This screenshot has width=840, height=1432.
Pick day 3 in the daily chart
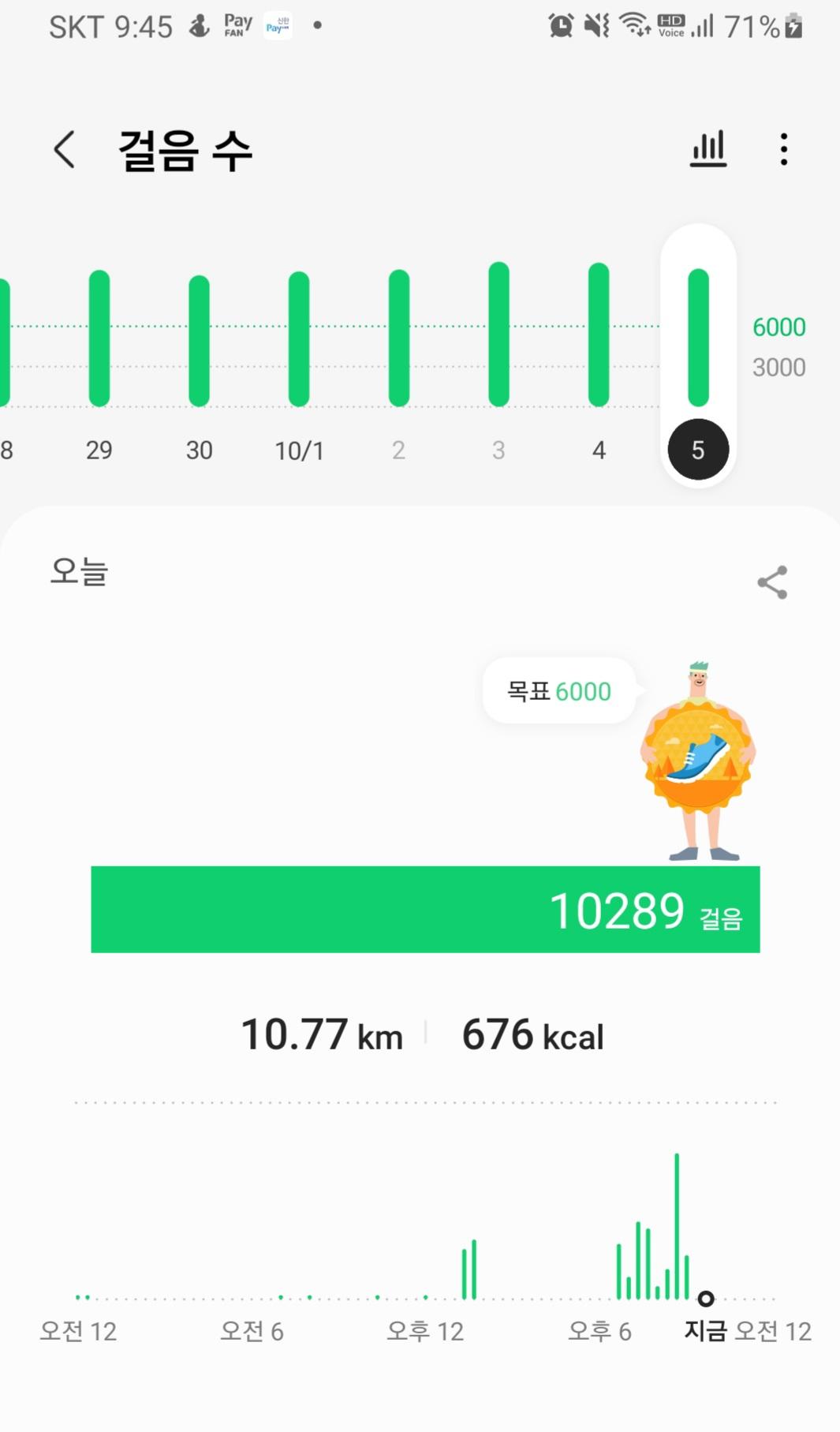(498, 335)
